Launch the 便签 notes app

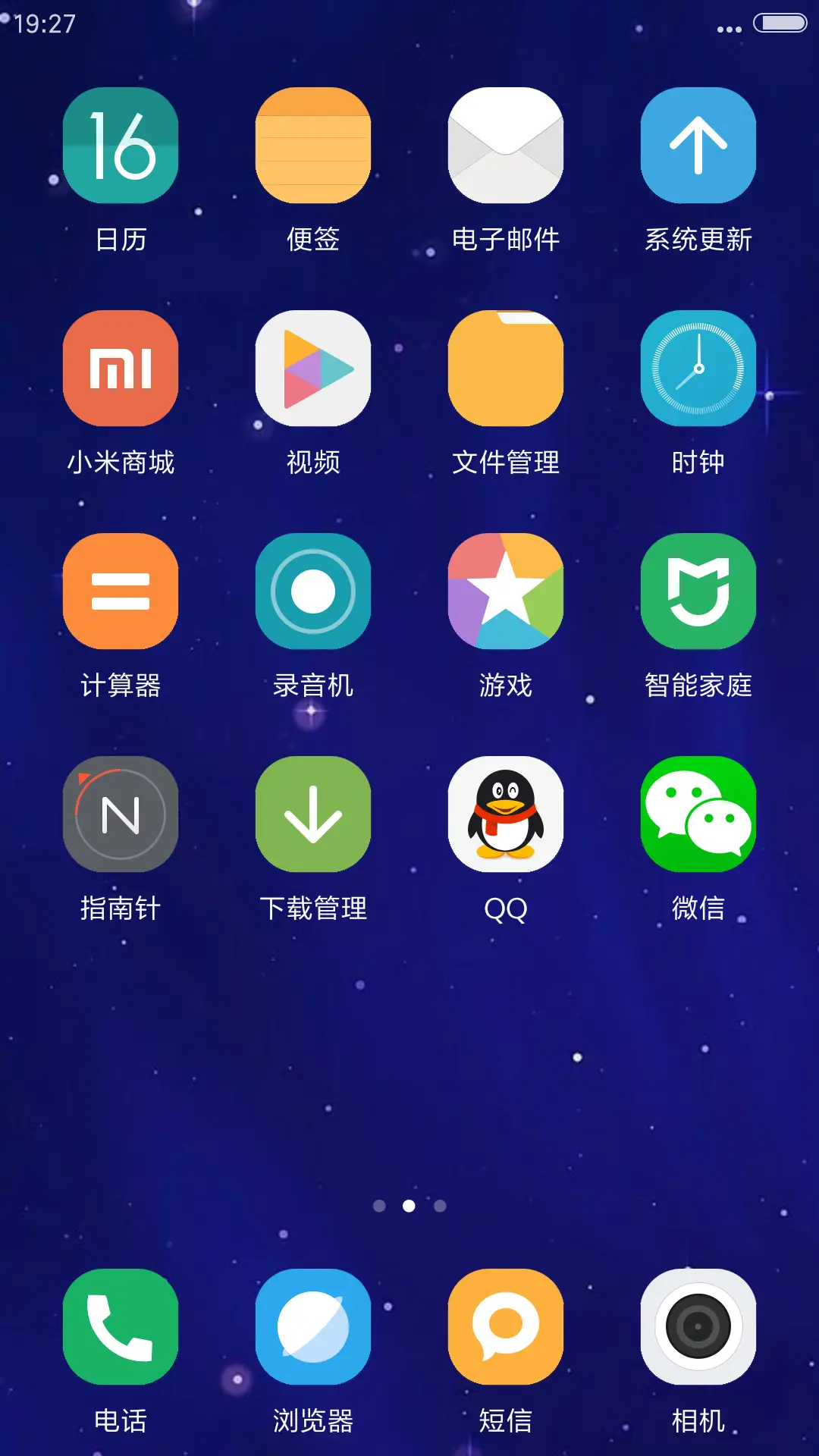[x=312, y=146]
